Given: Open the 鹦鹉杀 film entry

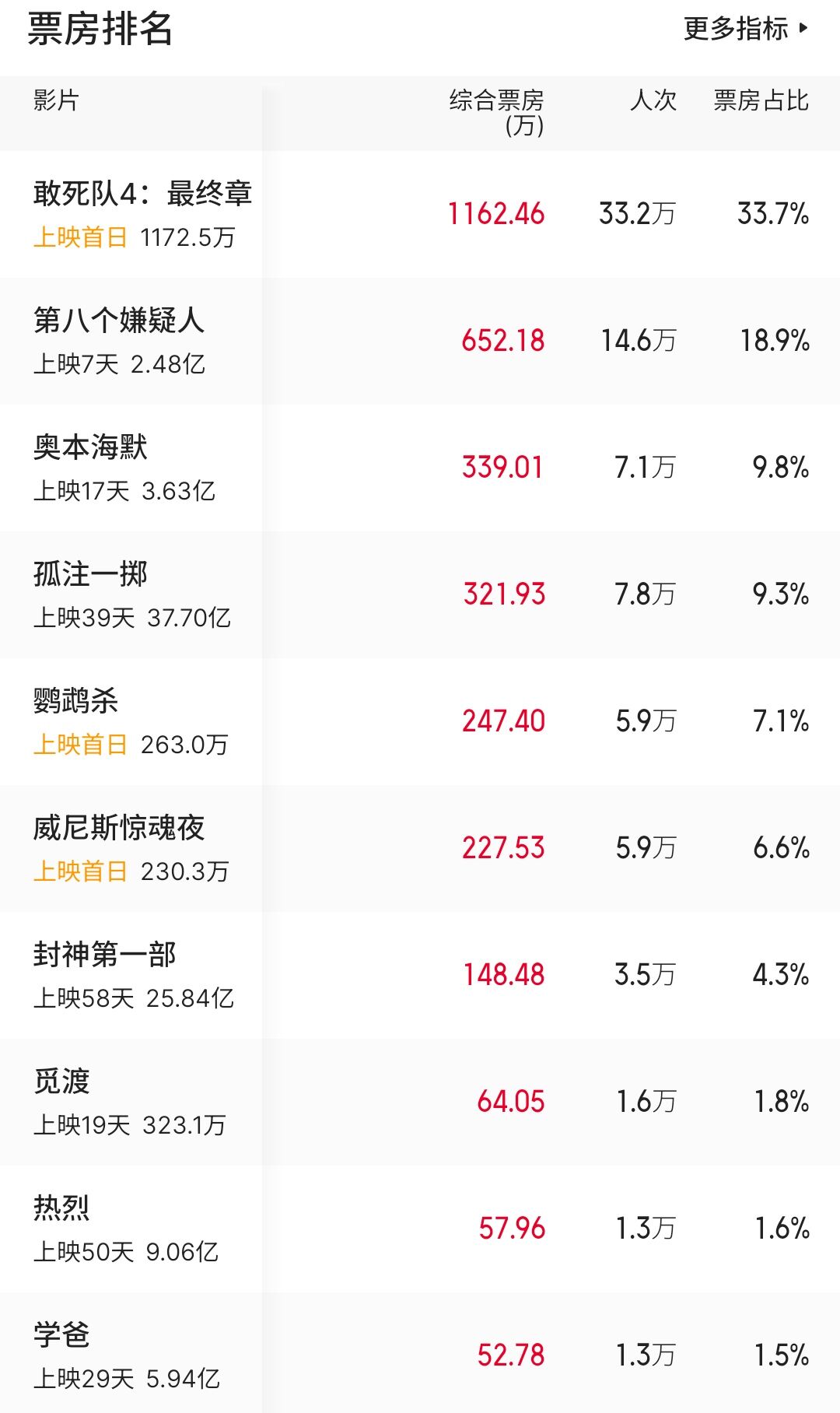Looking at the screenshot, I should [x=420, y=721].
